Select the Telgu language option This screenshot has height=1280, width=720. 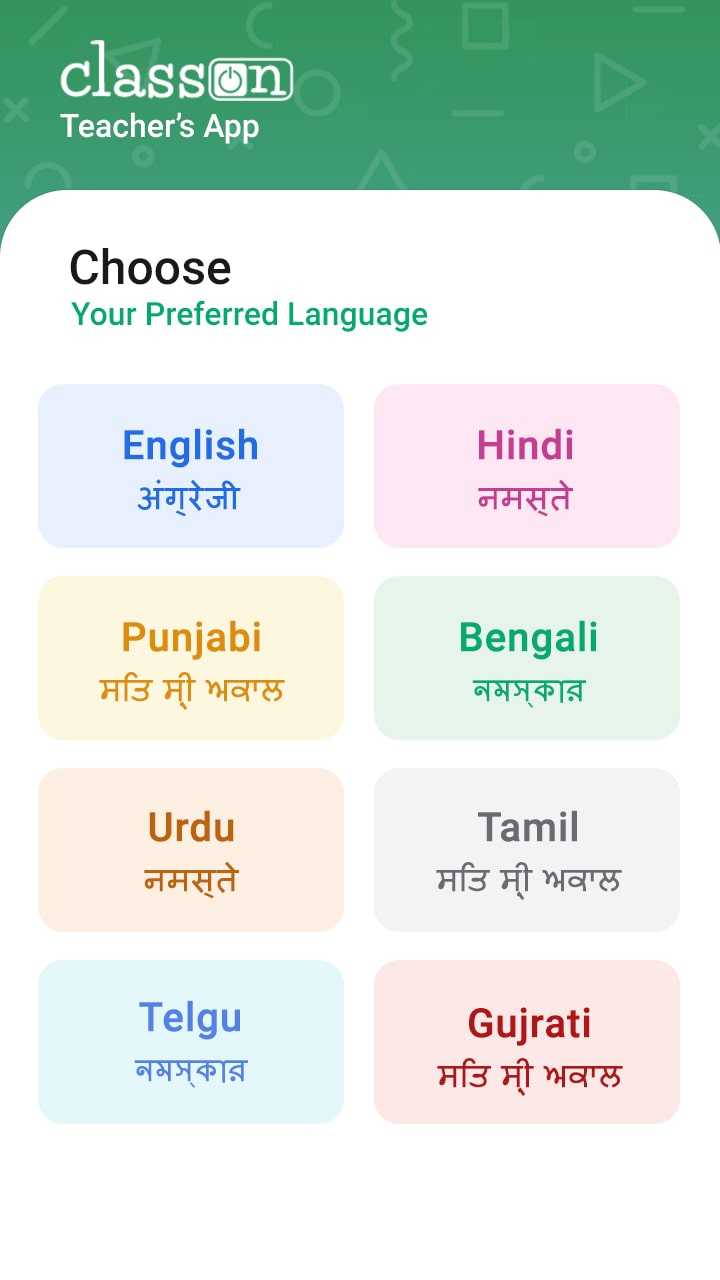coord(191,1042)
